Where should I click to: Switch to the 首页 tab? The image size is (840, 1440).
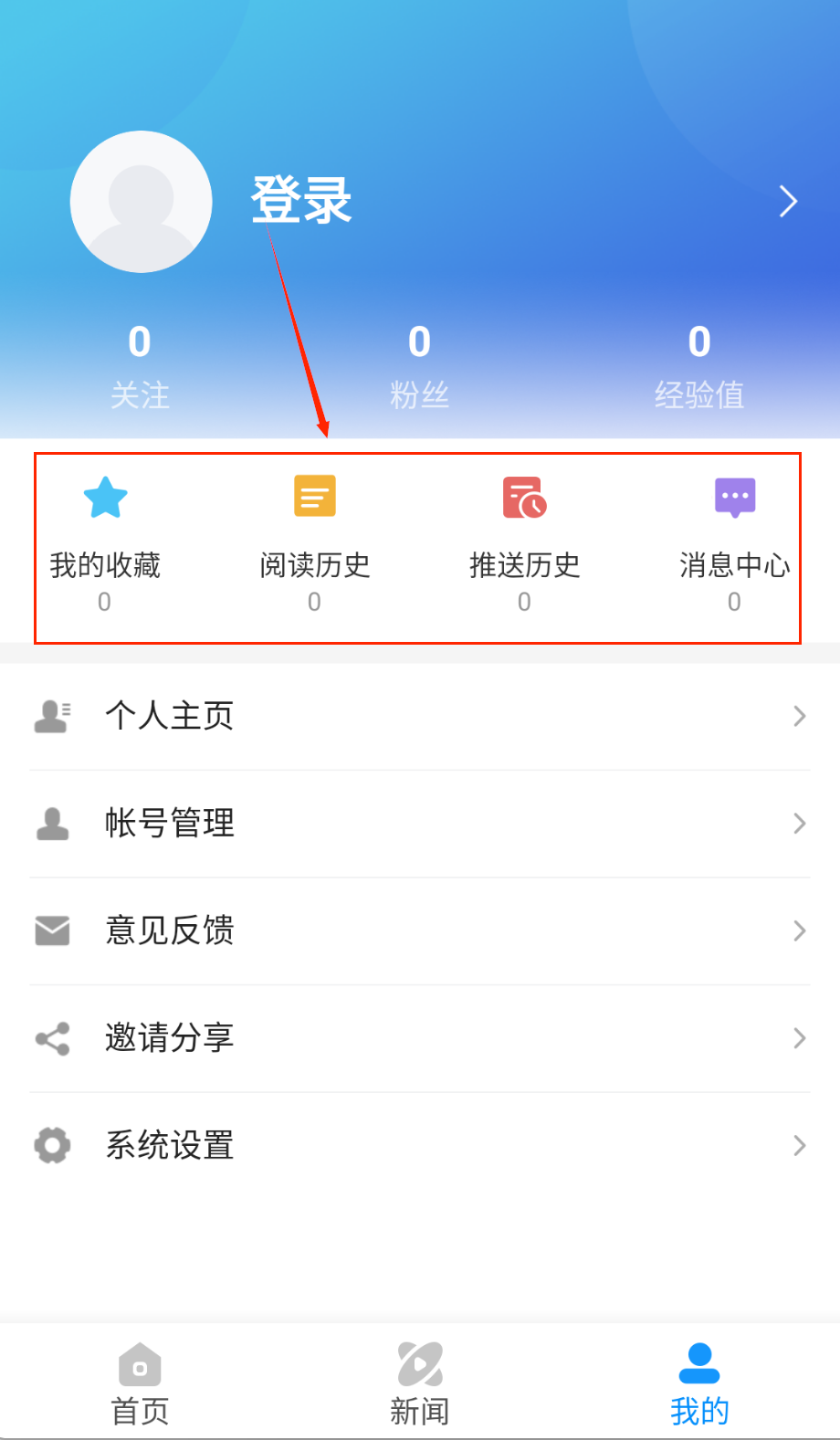click(x=140, y=1383)
